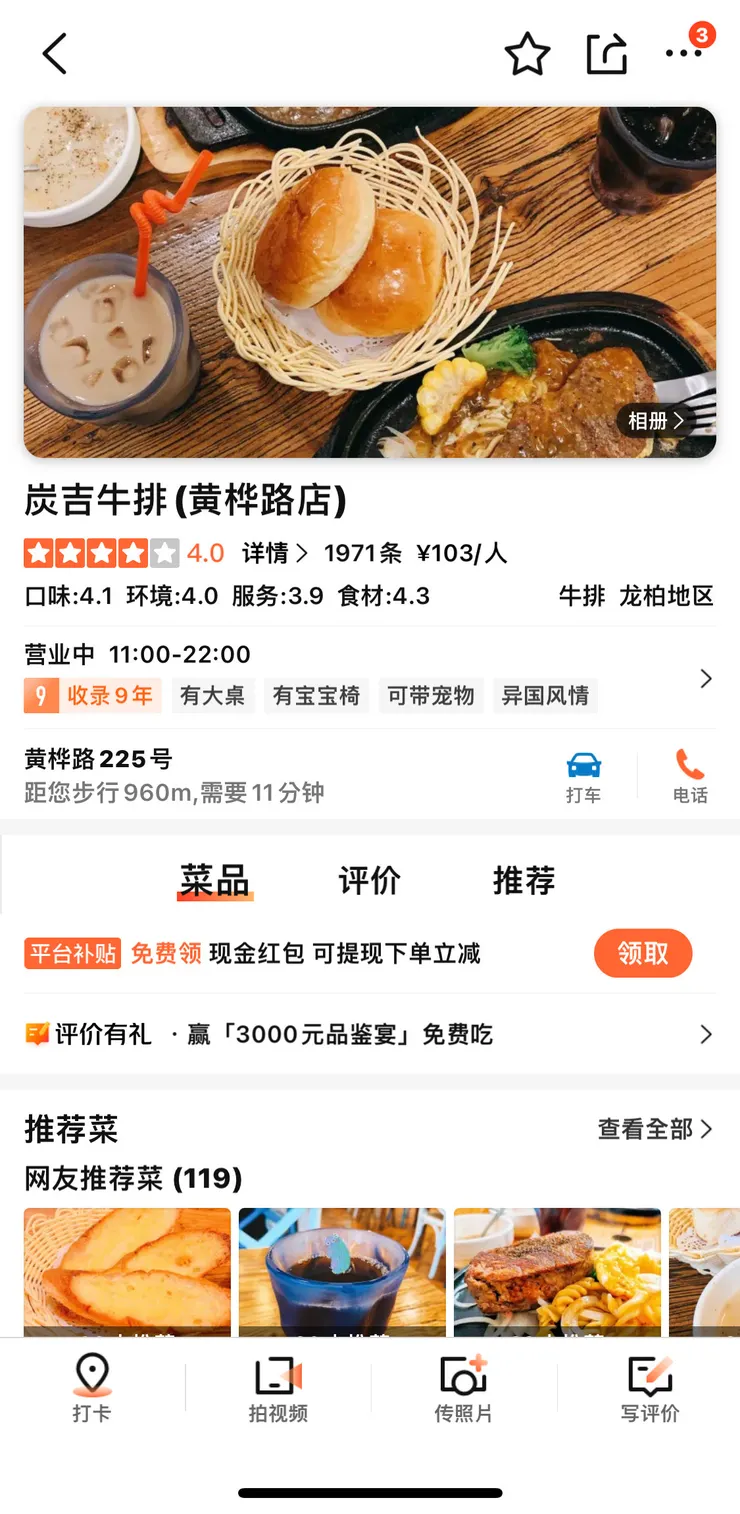
Task: Tap the 领取 claim coupon button
Action: point(643,953)
